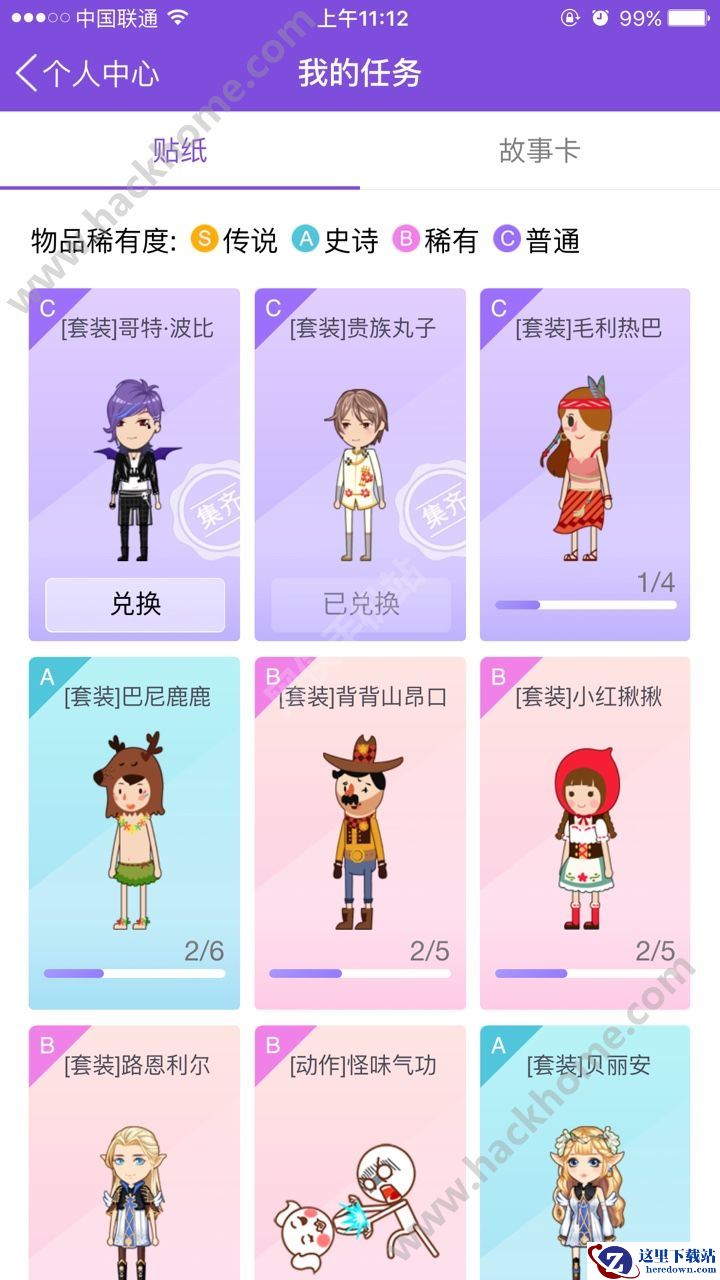Tap the 兑换 button on 哥特·波比 card

coord(134,605)
